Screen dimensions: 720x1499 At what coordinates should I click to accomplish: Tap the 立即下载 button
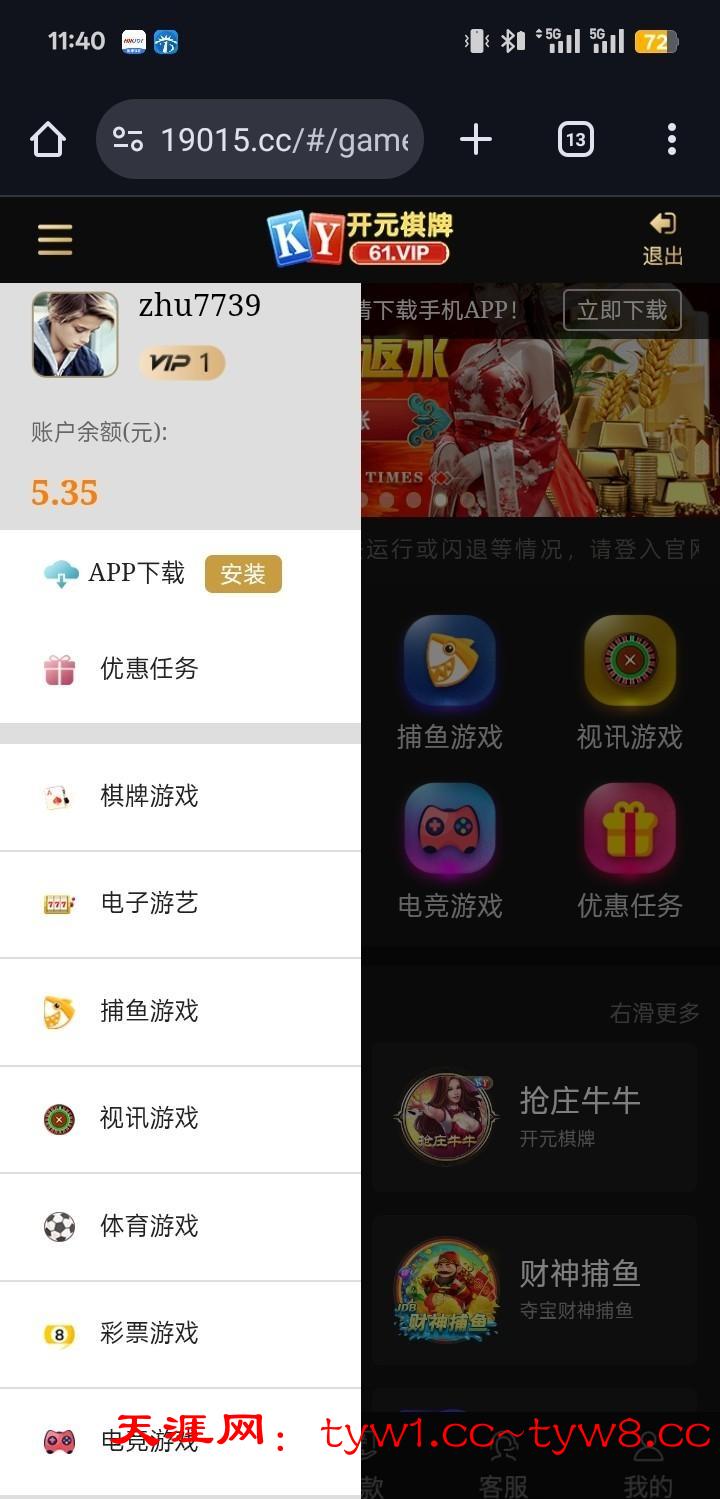tap(622, 310)
